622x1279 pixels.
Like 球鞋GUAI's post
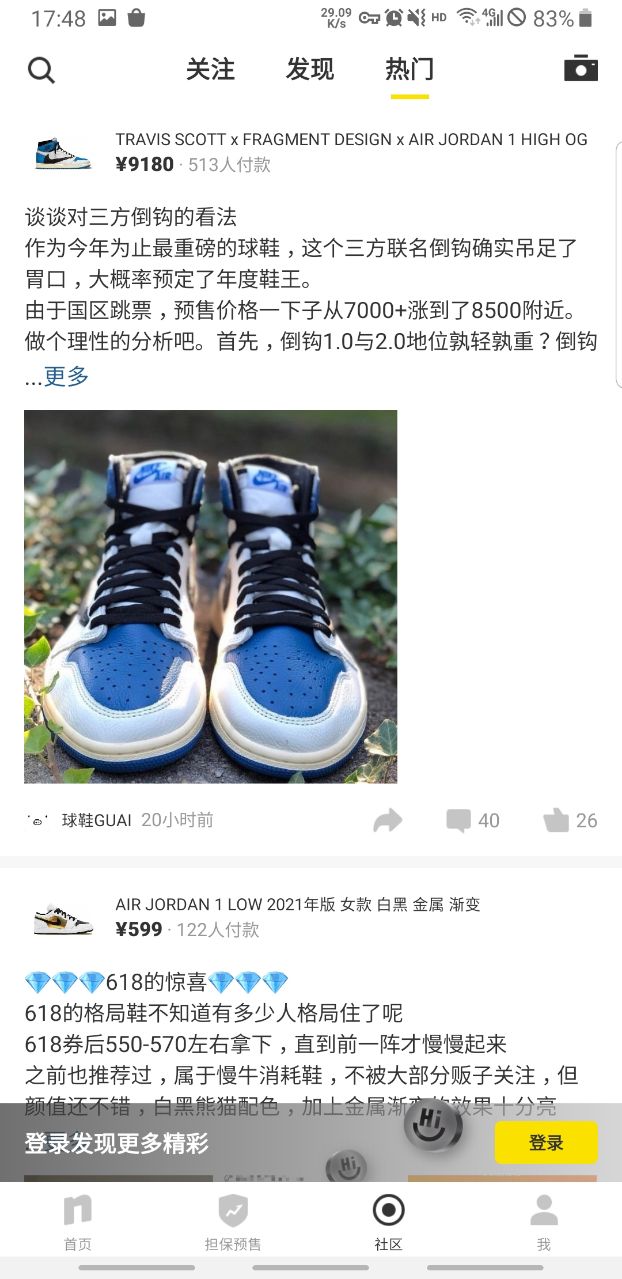[570, 821]
